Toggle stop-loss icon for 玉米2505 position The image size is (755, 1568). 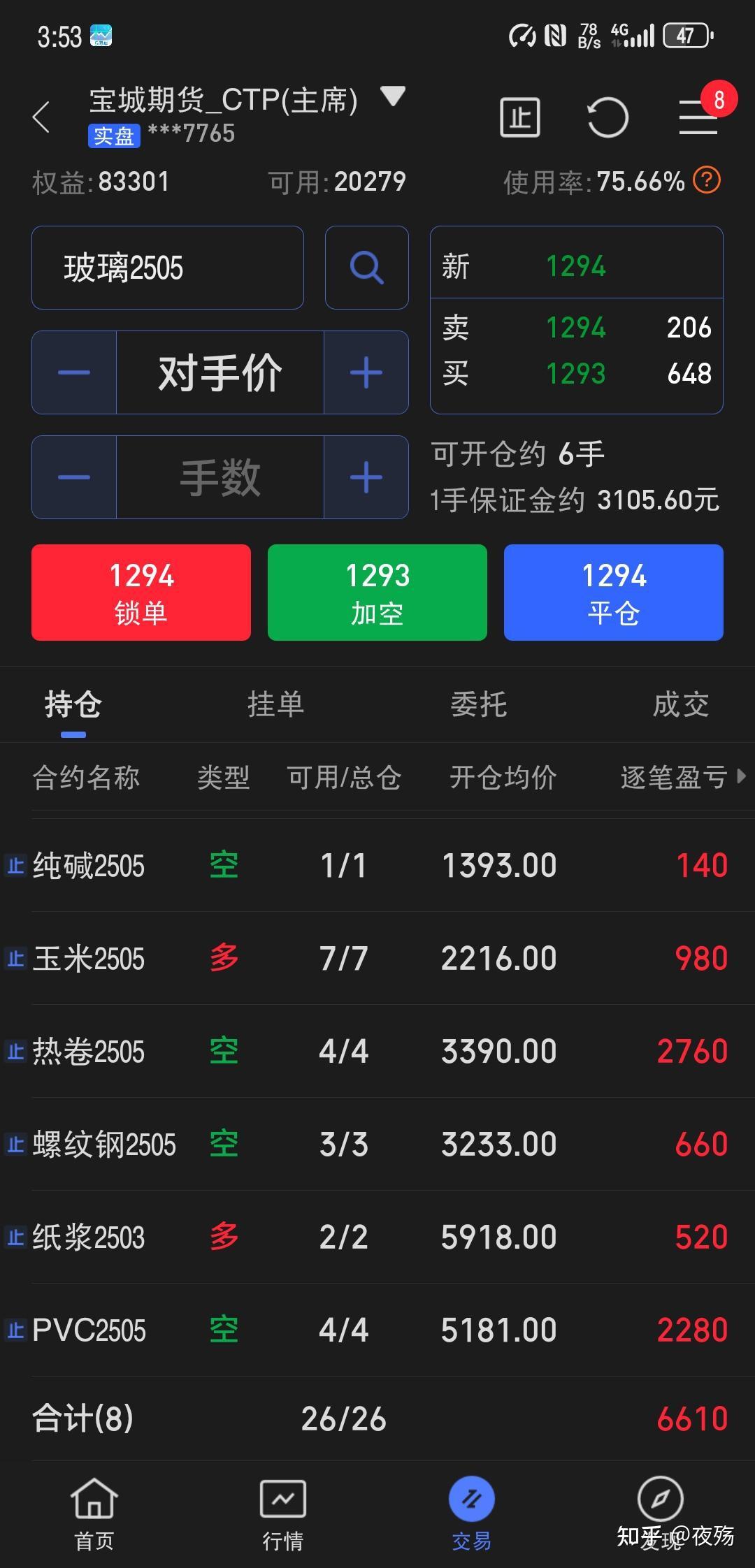pyautogui.click(x=15, y=958)
